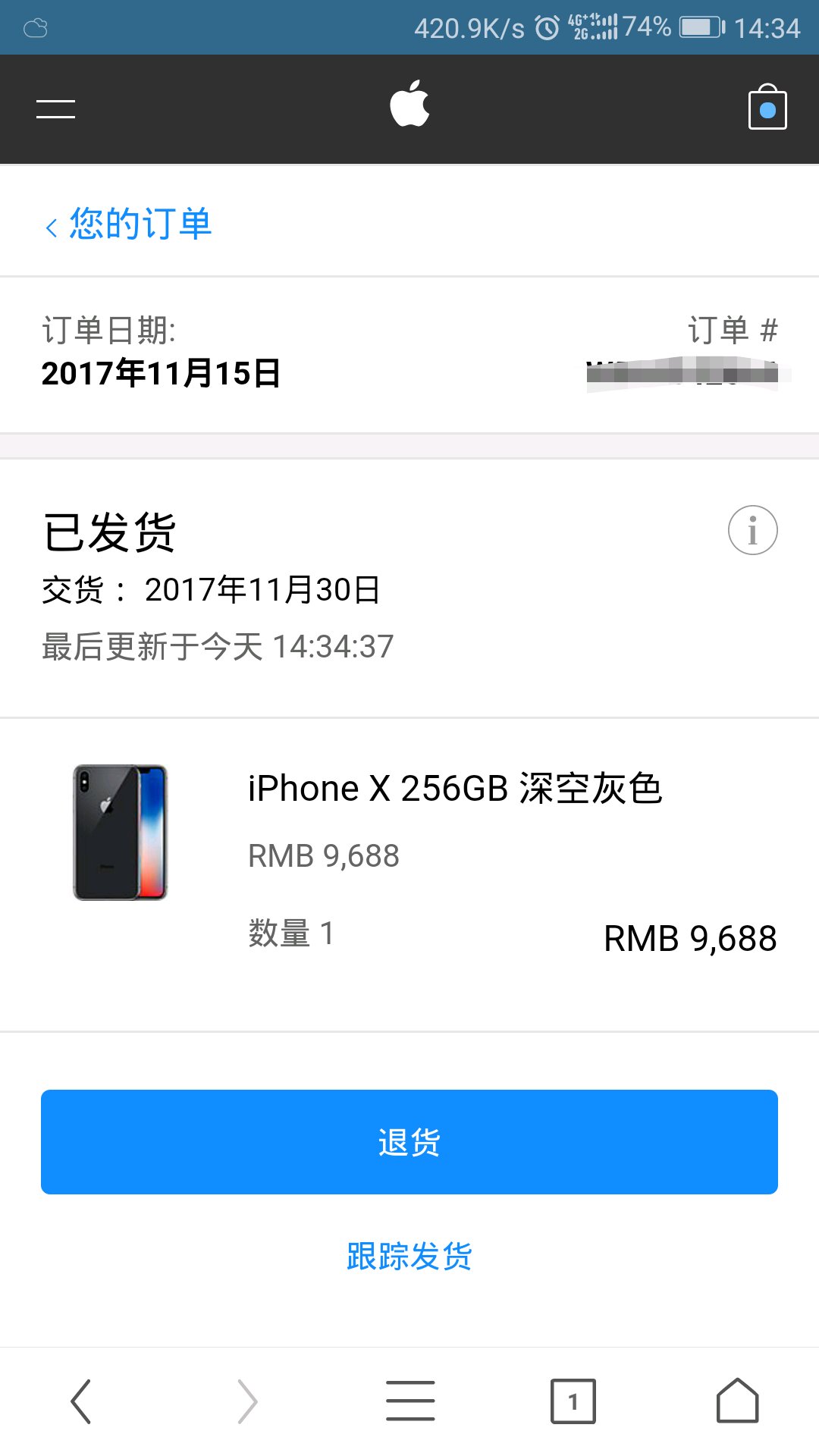Go to the Apple home page logo
819x1456 pixels.
409,104
